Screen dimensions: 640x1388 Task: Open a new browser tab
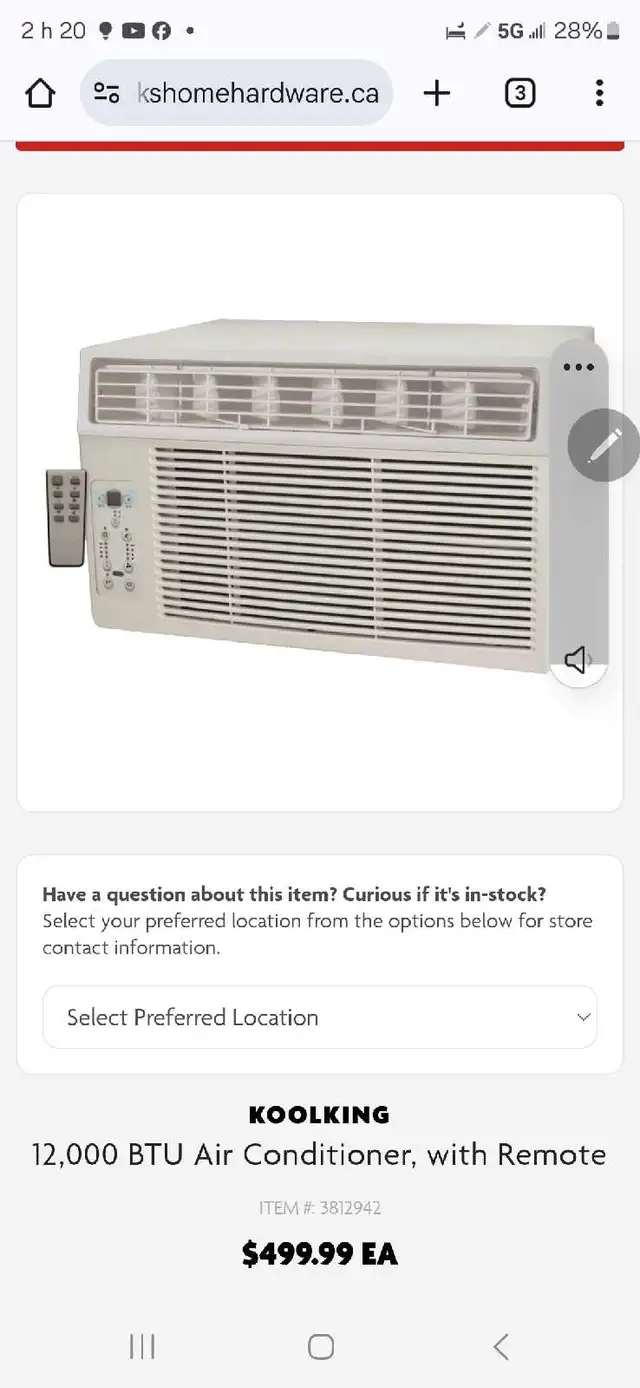(x=437, y=93)
